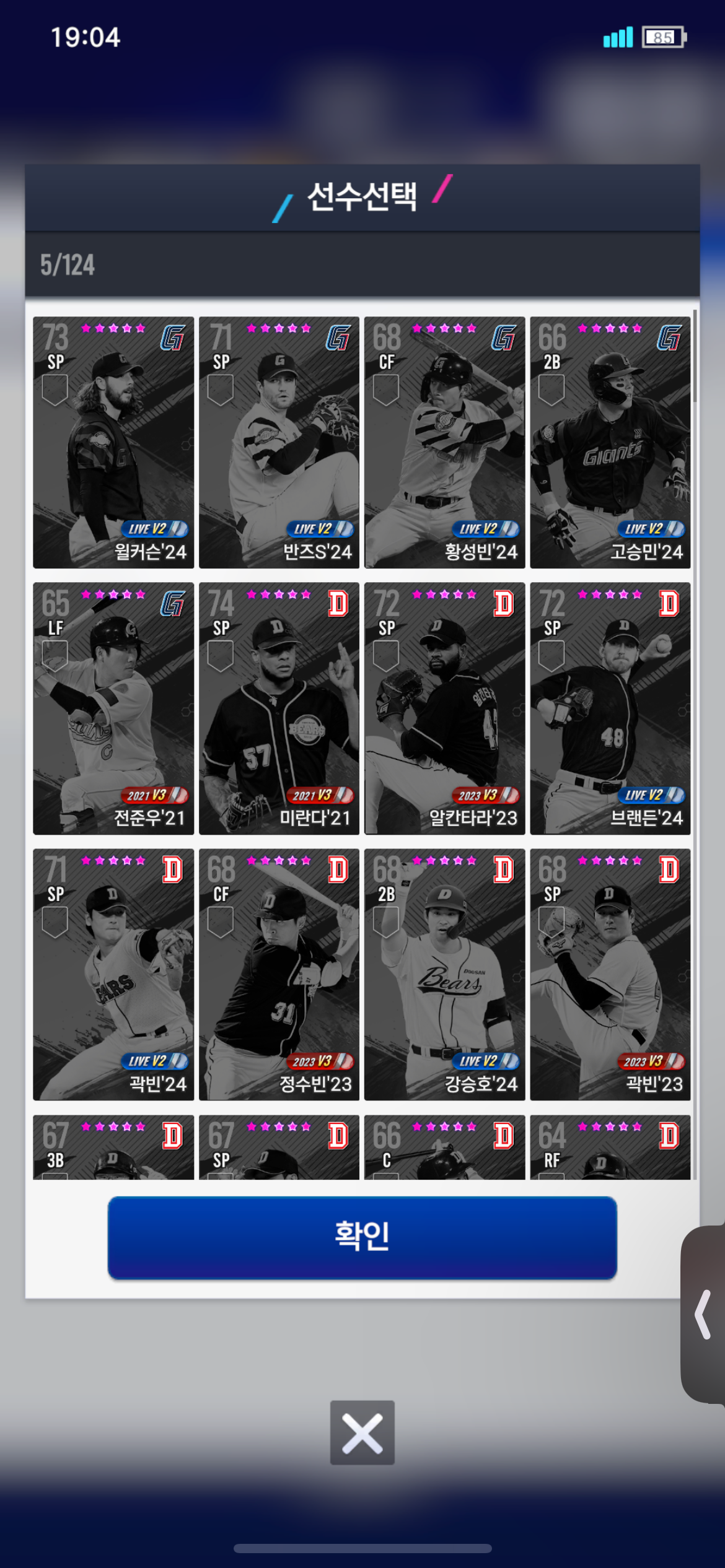Viewport: 725px width, 1568px height.
Task: Choose the 정수빈'23 CF card
Action: (x=279, y=974)
